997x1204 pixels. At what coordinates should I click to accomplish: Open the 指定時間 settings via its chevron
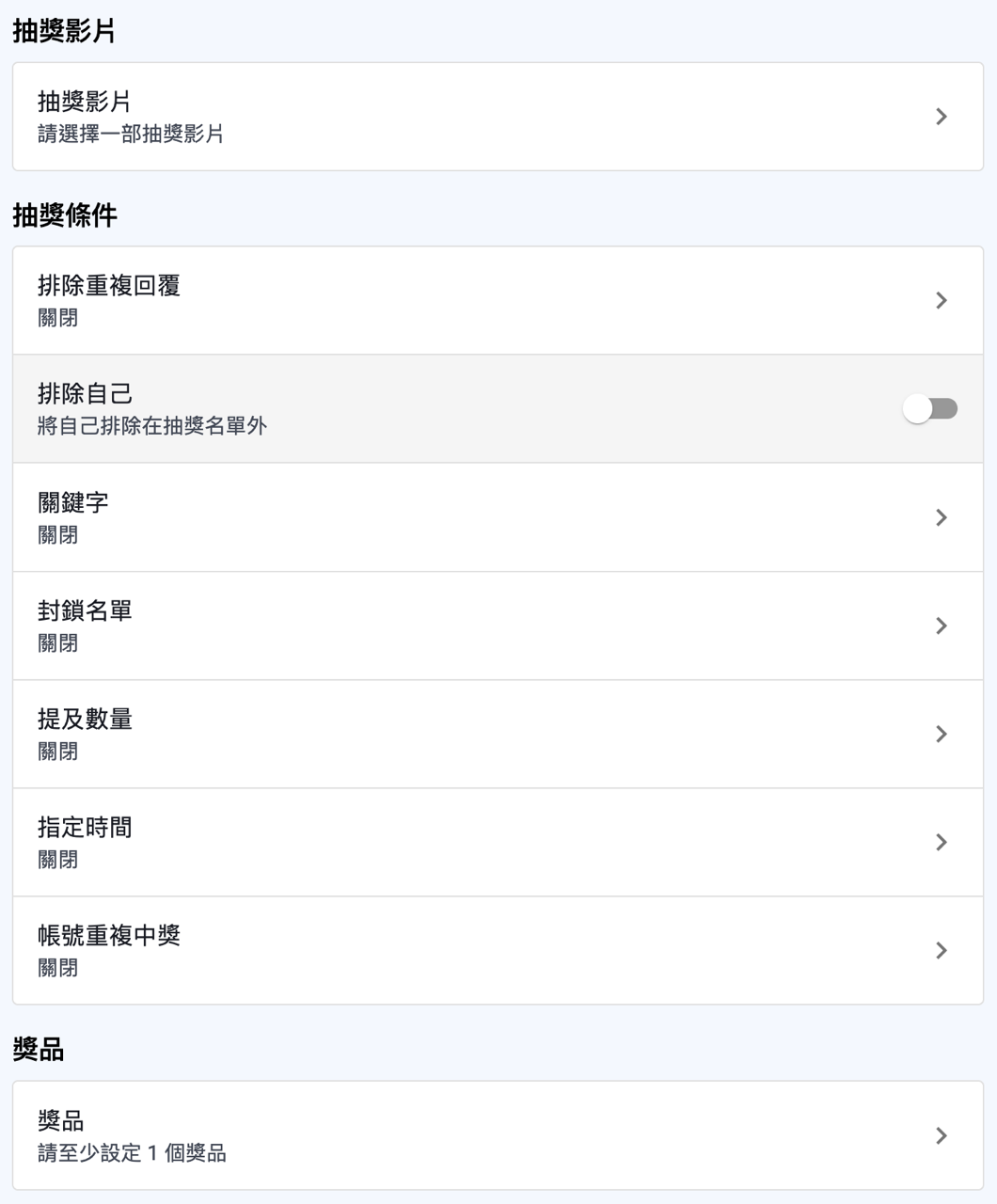[x=940, y=842]
